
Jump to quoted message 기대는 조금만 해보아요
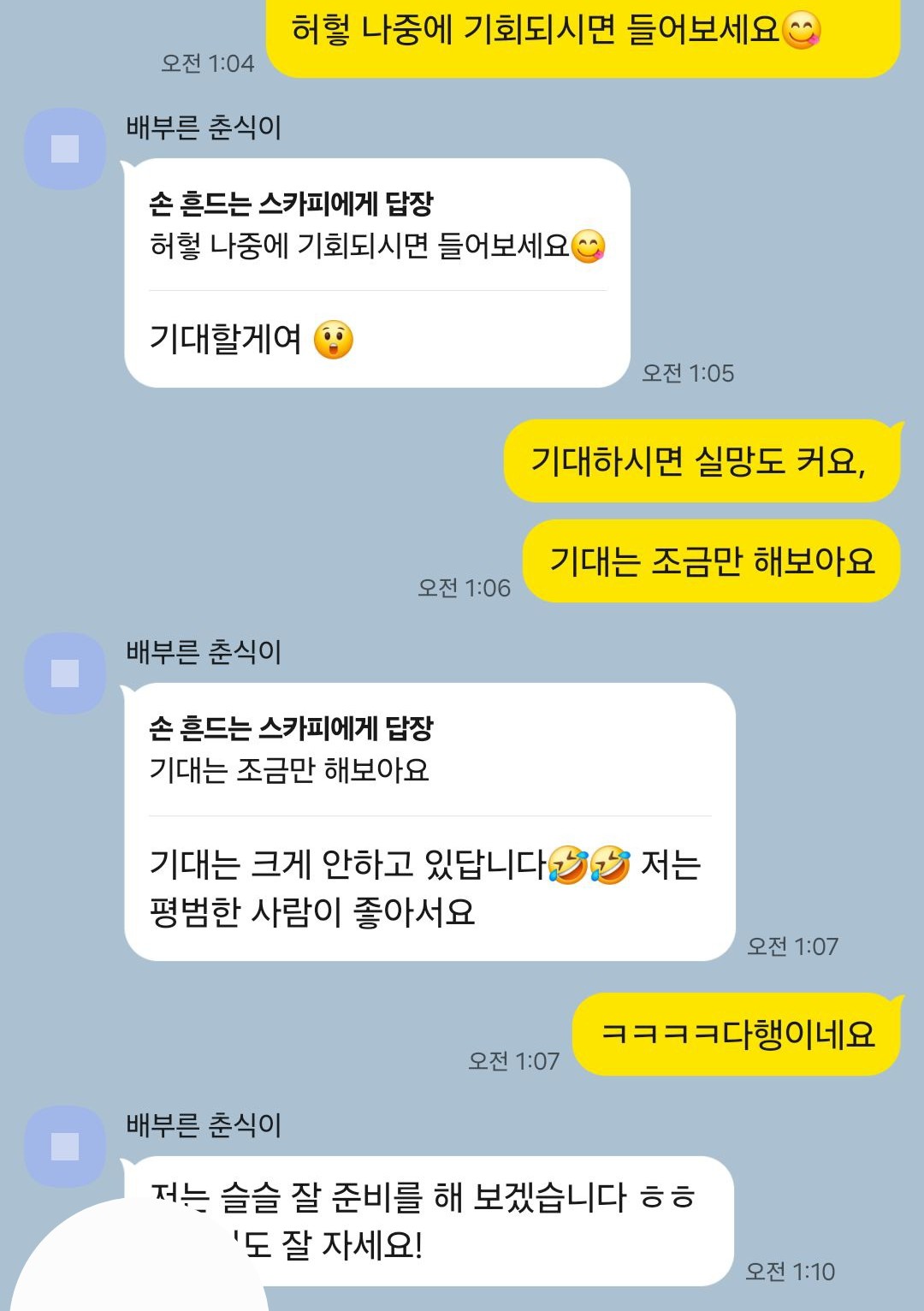click(x=291, y=750)
